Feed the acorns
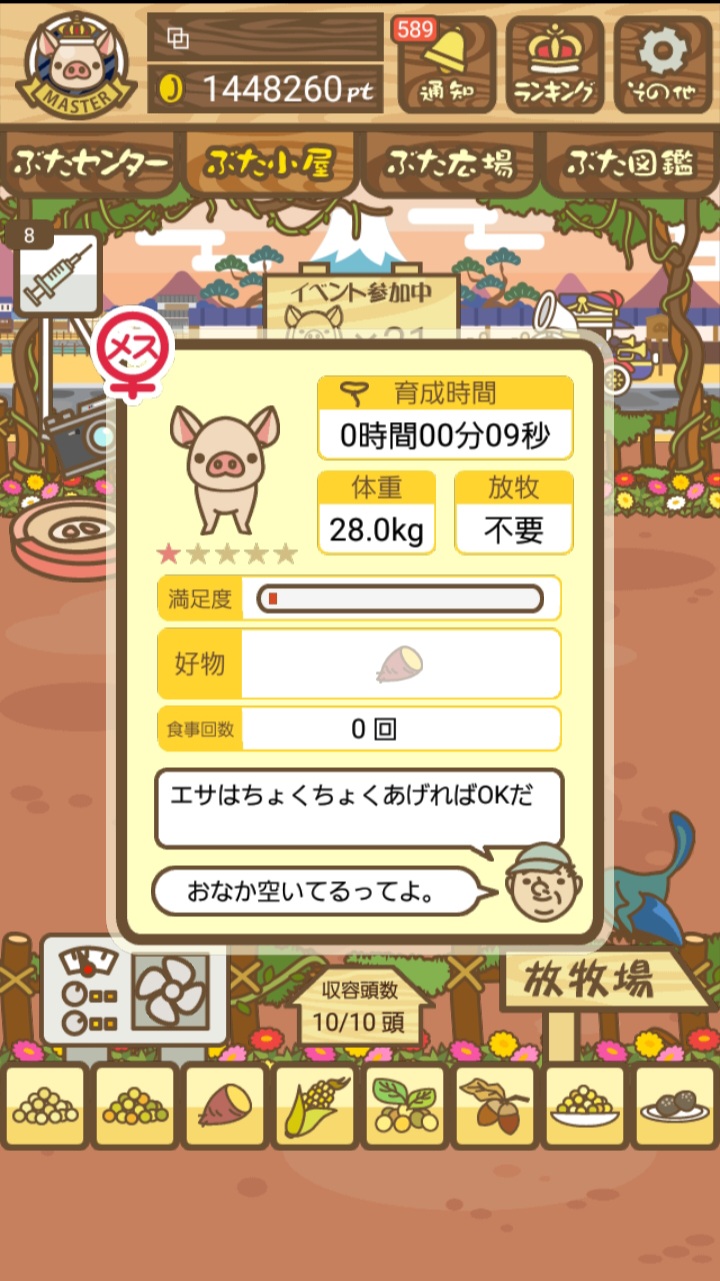The width and height of the screenshot is (720, 1281). (495, 1106)
